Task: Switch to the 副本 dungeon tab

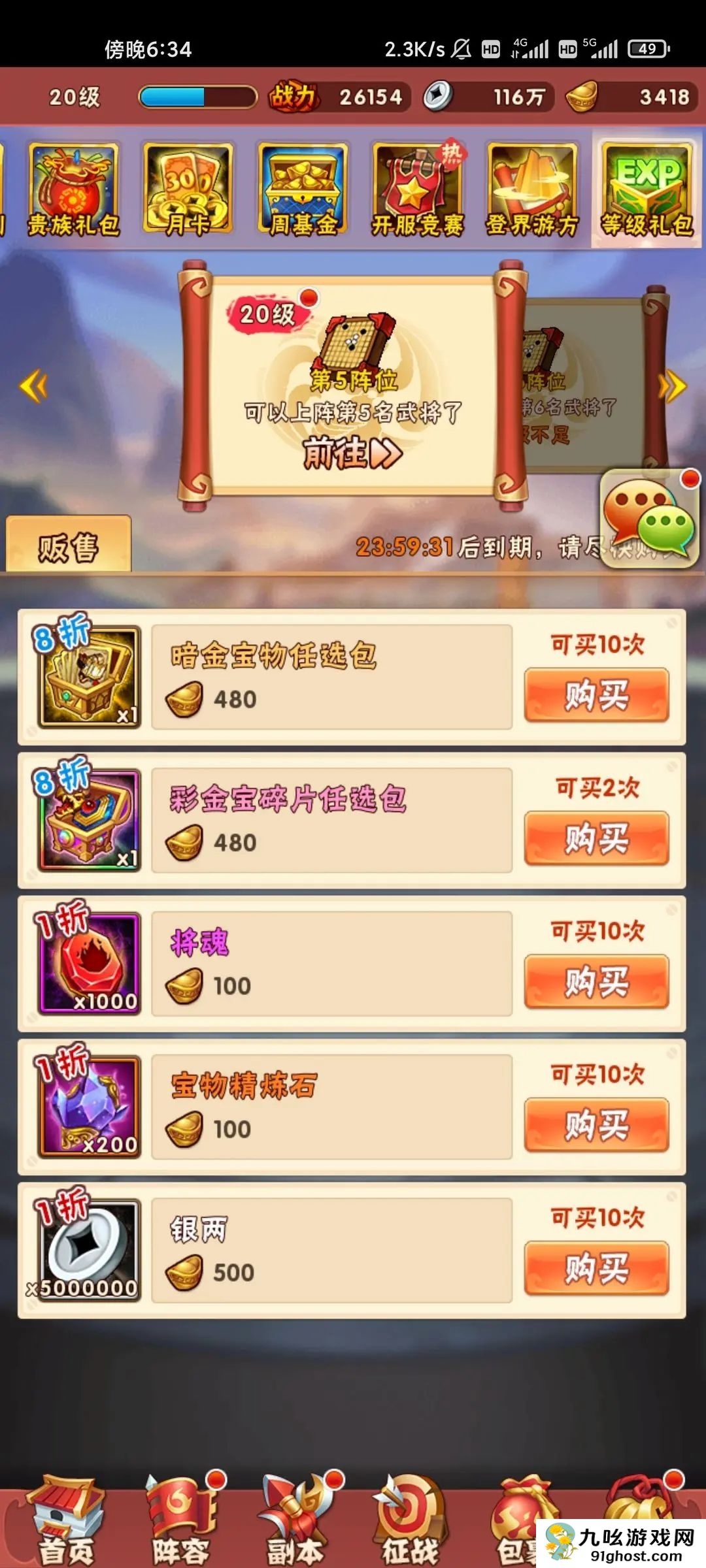Action: pos(295,1522)
